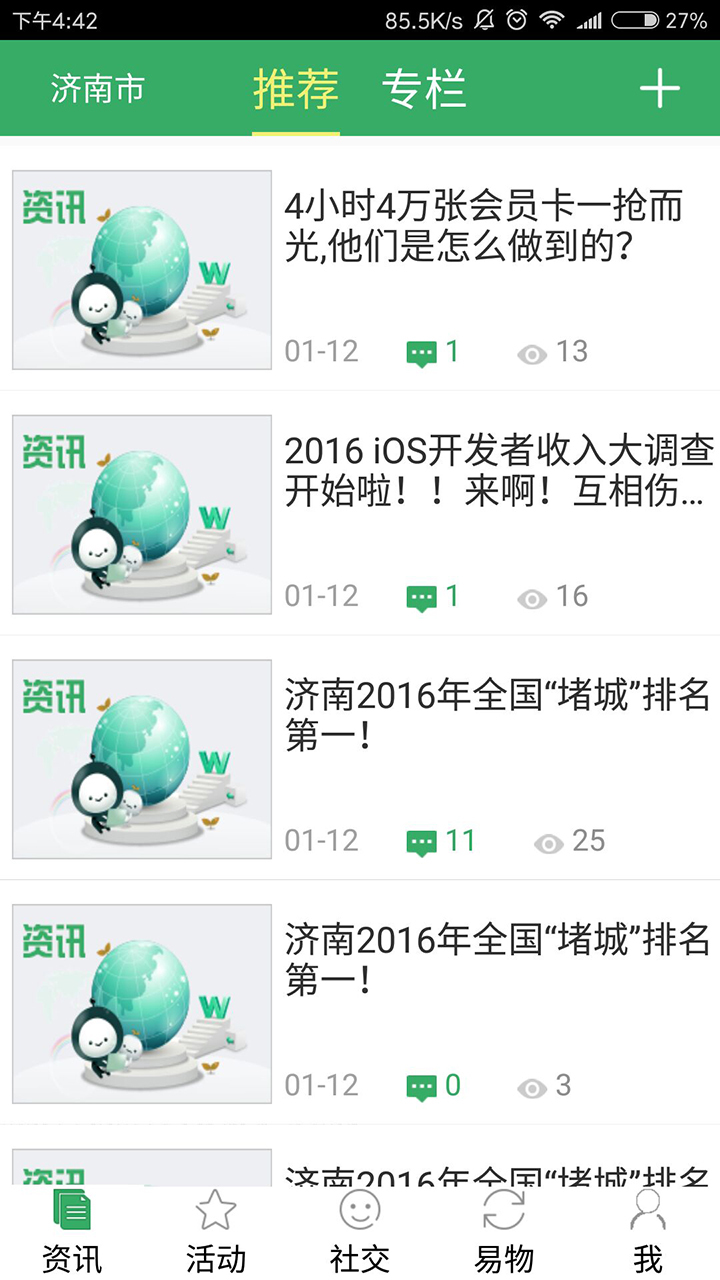Go to the 我 profile tab

coord(648,1232)
